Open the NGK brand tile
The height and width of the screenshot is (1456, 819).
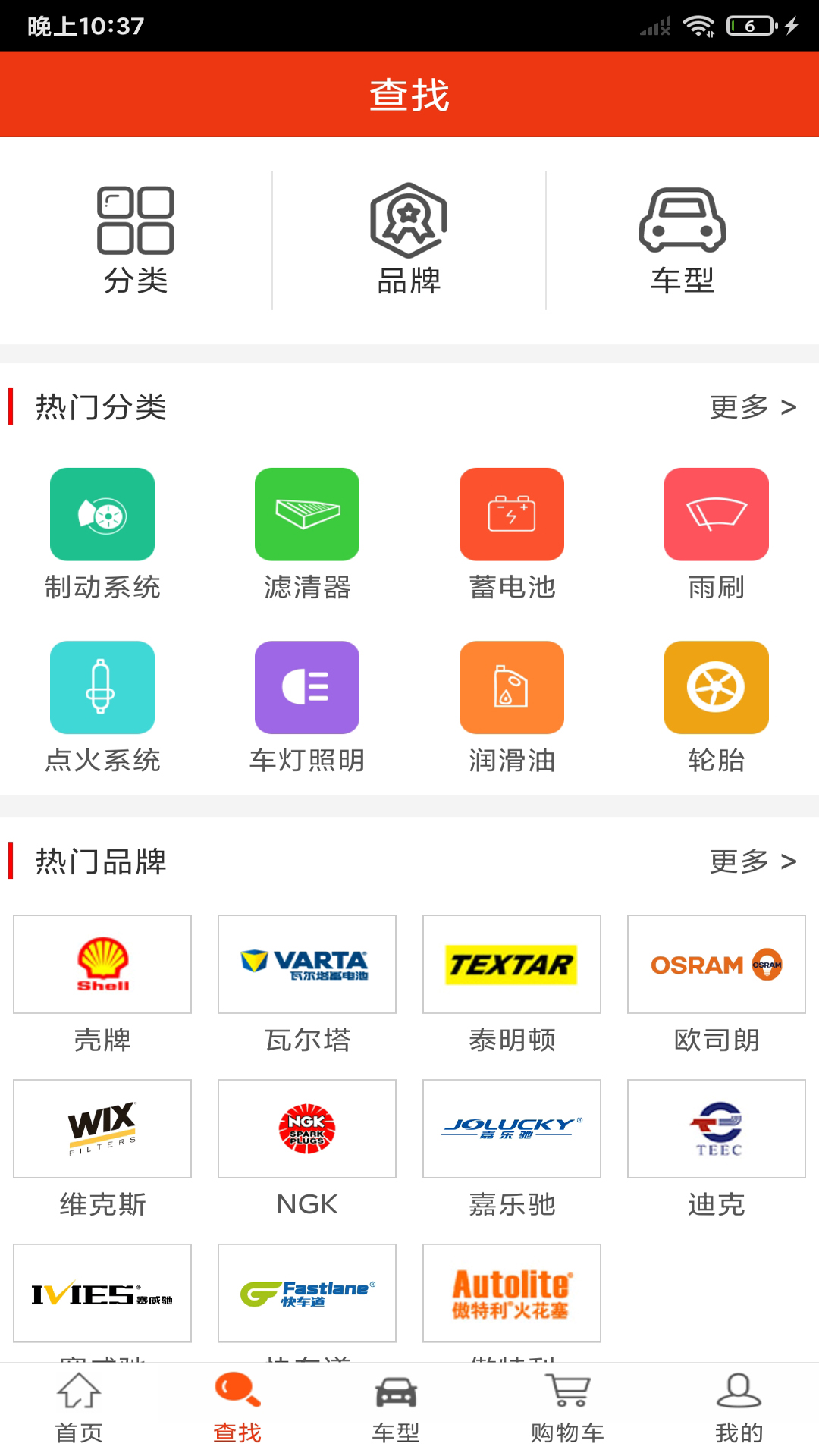pos(307,1149)
